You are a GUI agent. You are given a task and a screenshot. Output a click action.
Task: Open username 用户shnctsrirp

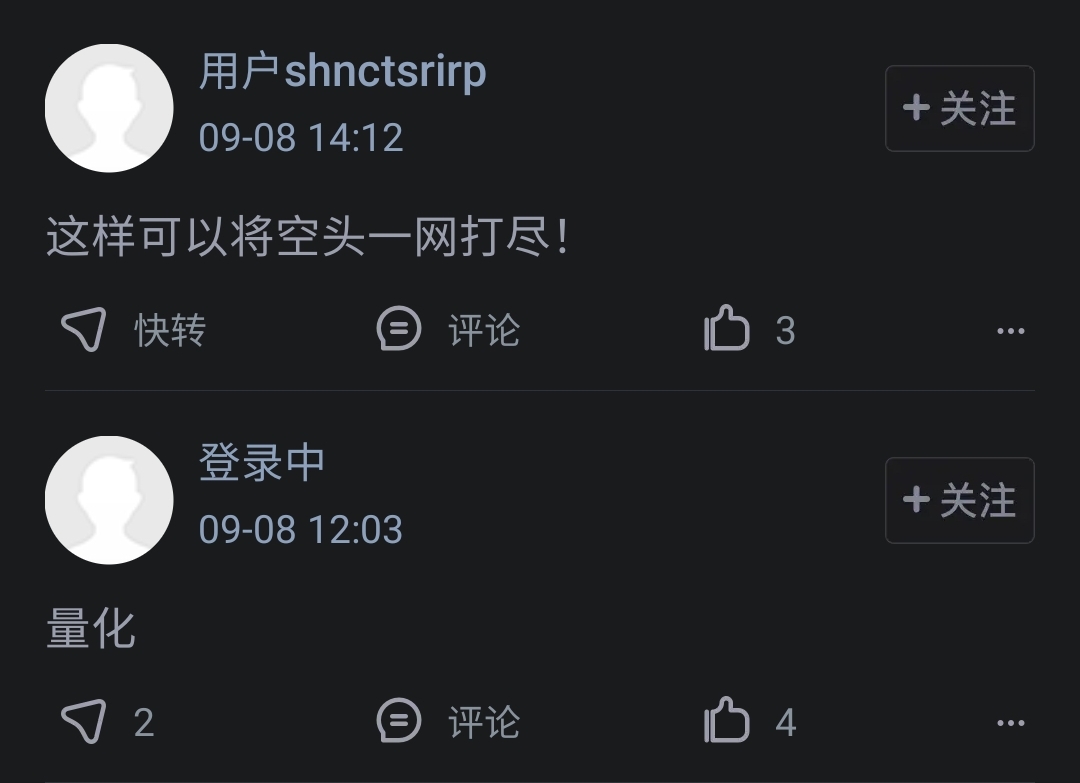(342, 72)
